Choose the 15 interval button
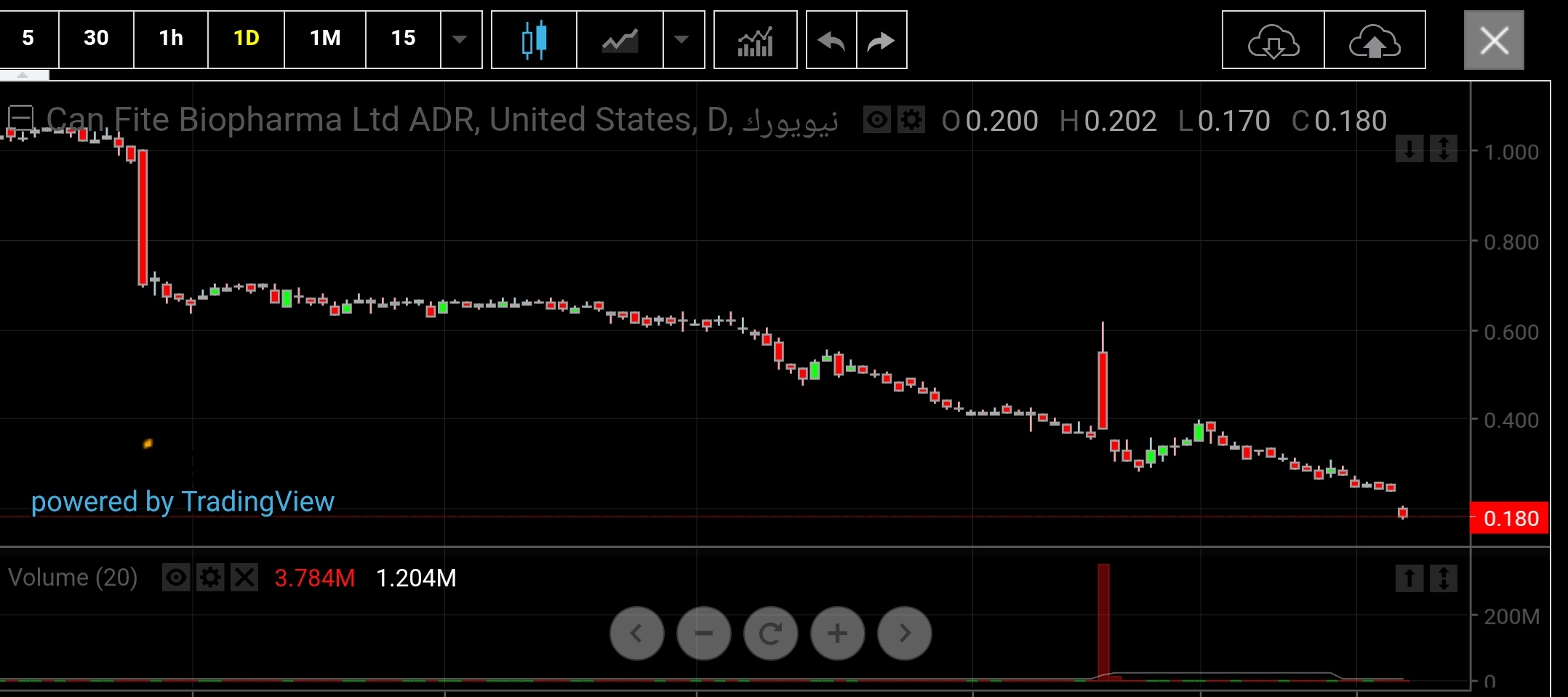This screenshot has width=1568, height=697. pyautogui.click(x=403, y=39)
